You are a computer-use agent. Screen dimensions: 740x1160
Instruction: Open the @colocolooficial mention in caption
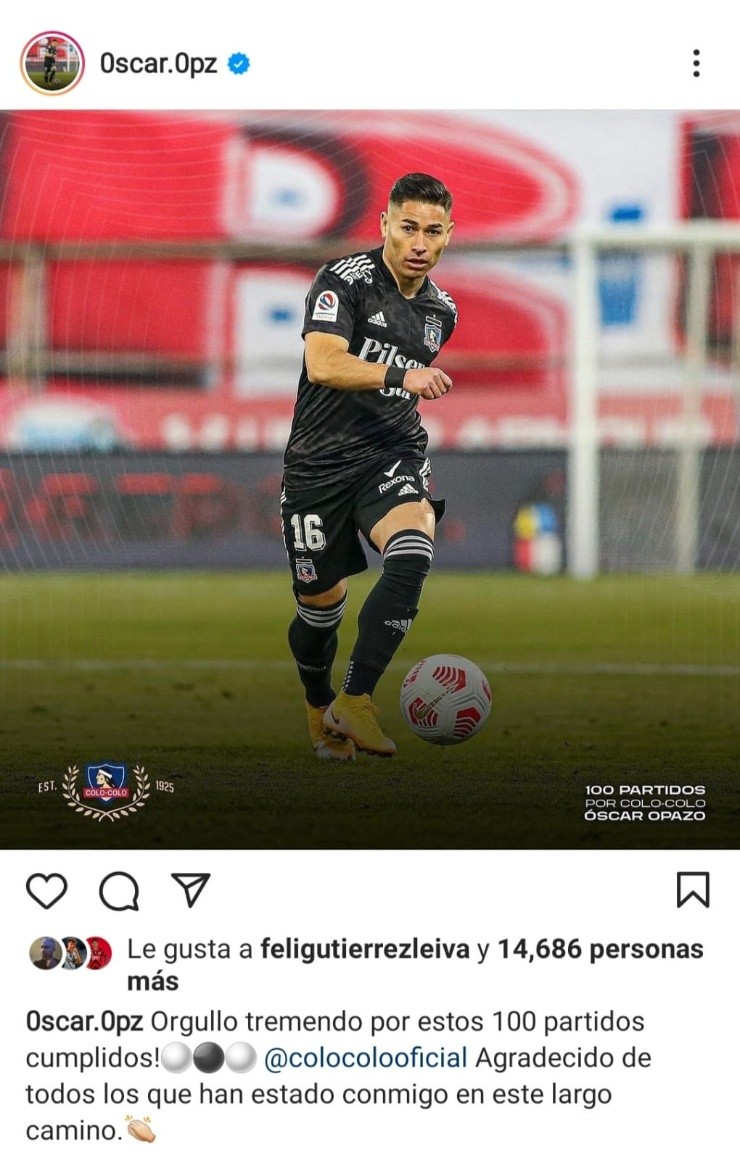365,1058
